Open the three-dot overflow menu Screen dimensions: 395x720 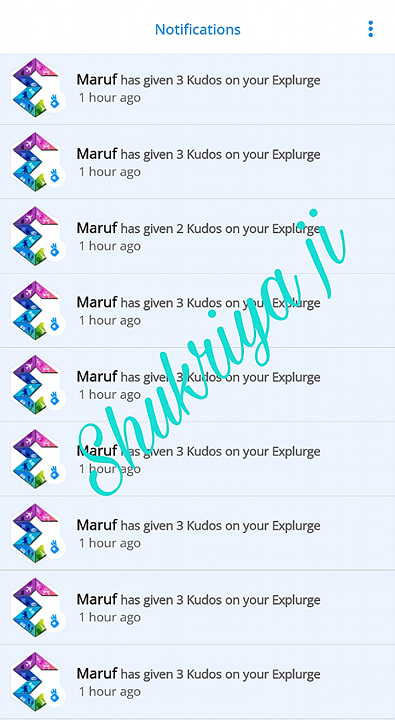click(371, 29)
